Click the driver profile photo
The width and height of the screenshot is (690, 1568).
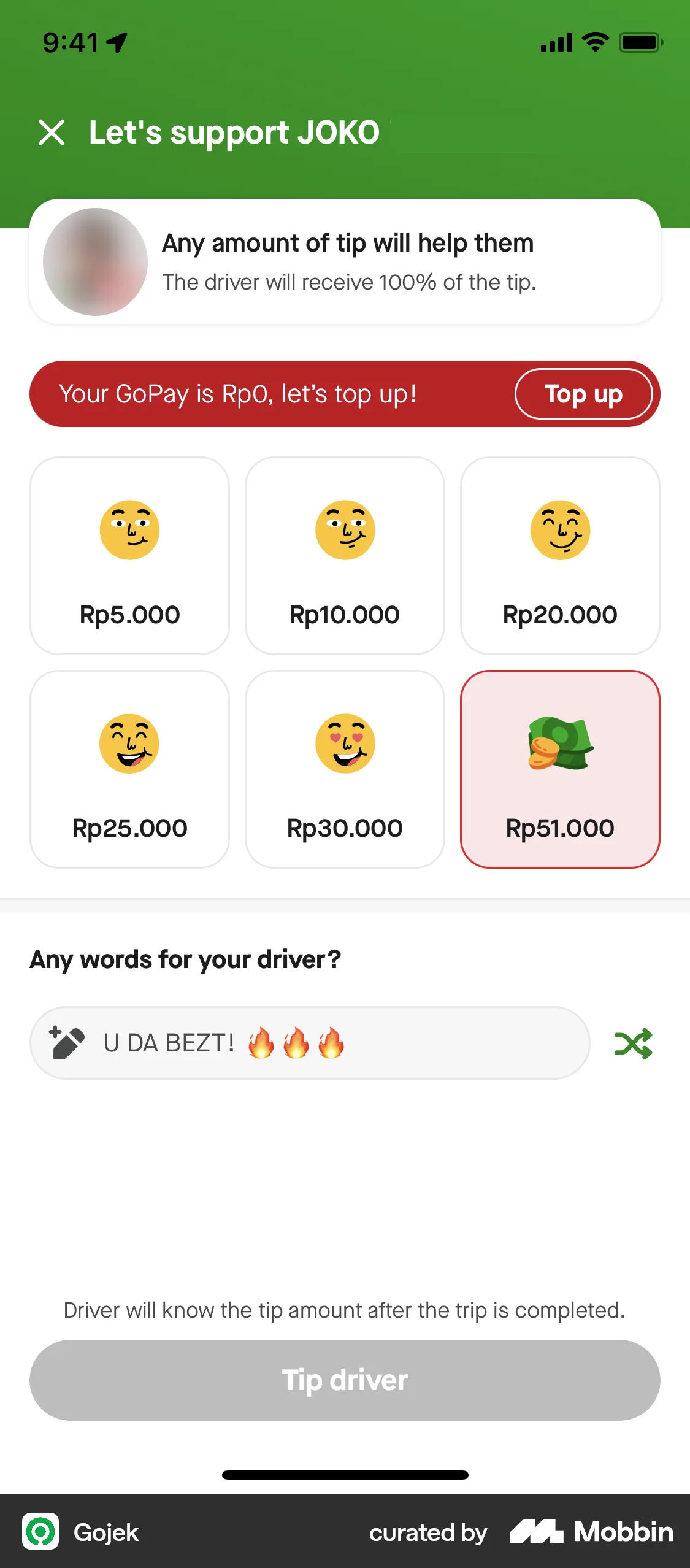click(x=94, y=261)
